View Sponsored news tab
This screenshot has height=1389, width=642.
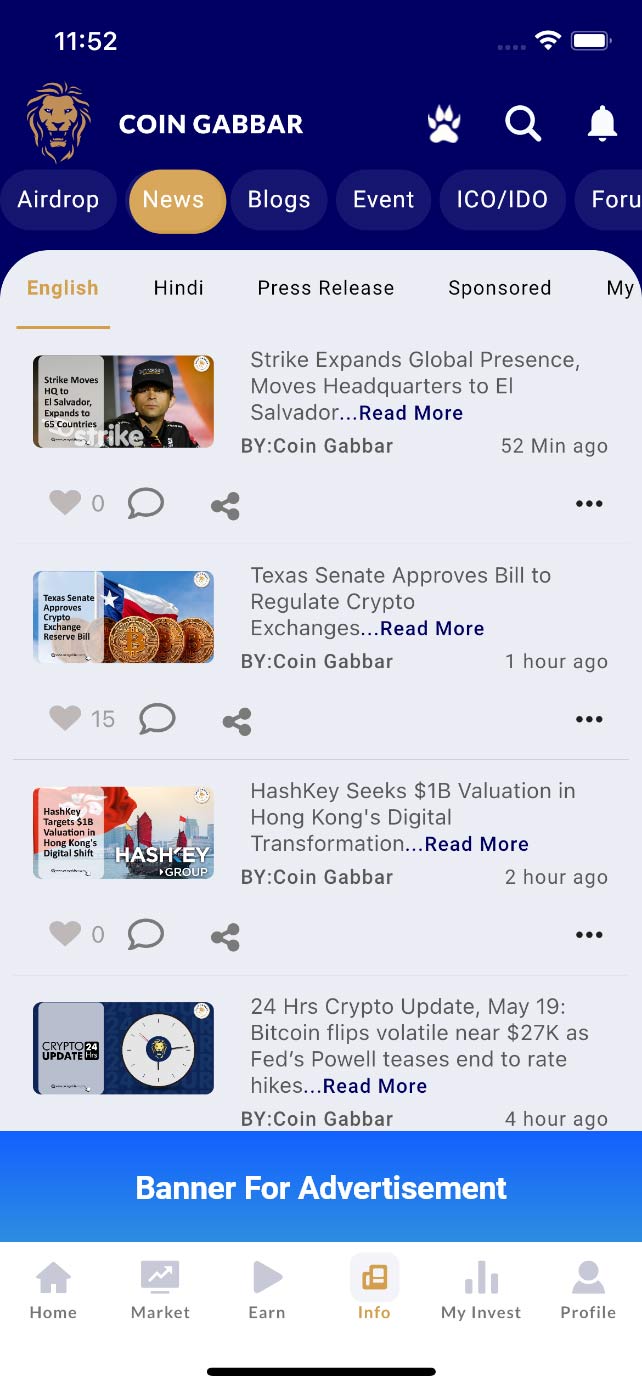coord(500,288)
